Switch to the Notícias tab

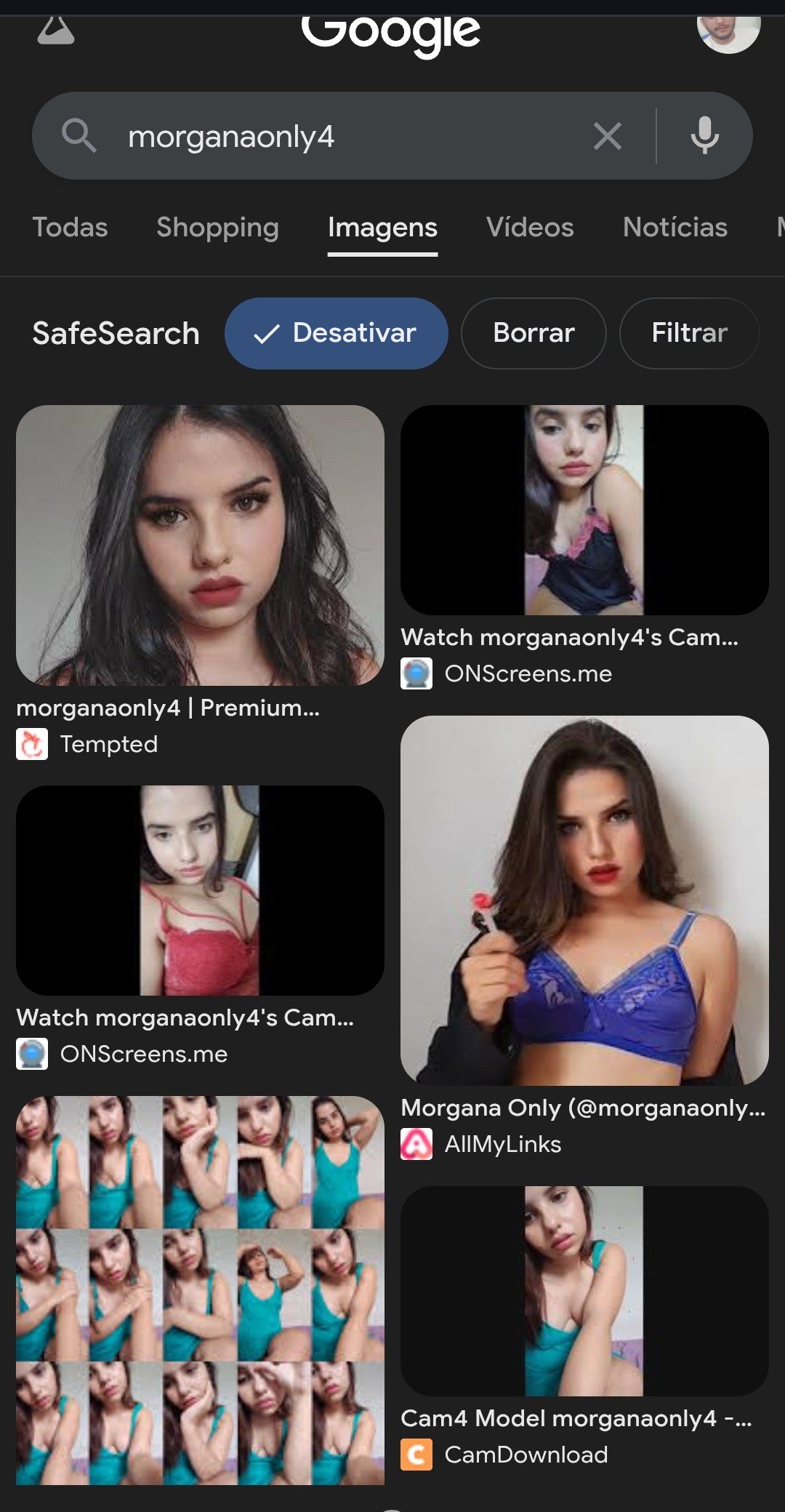point(675,228)
